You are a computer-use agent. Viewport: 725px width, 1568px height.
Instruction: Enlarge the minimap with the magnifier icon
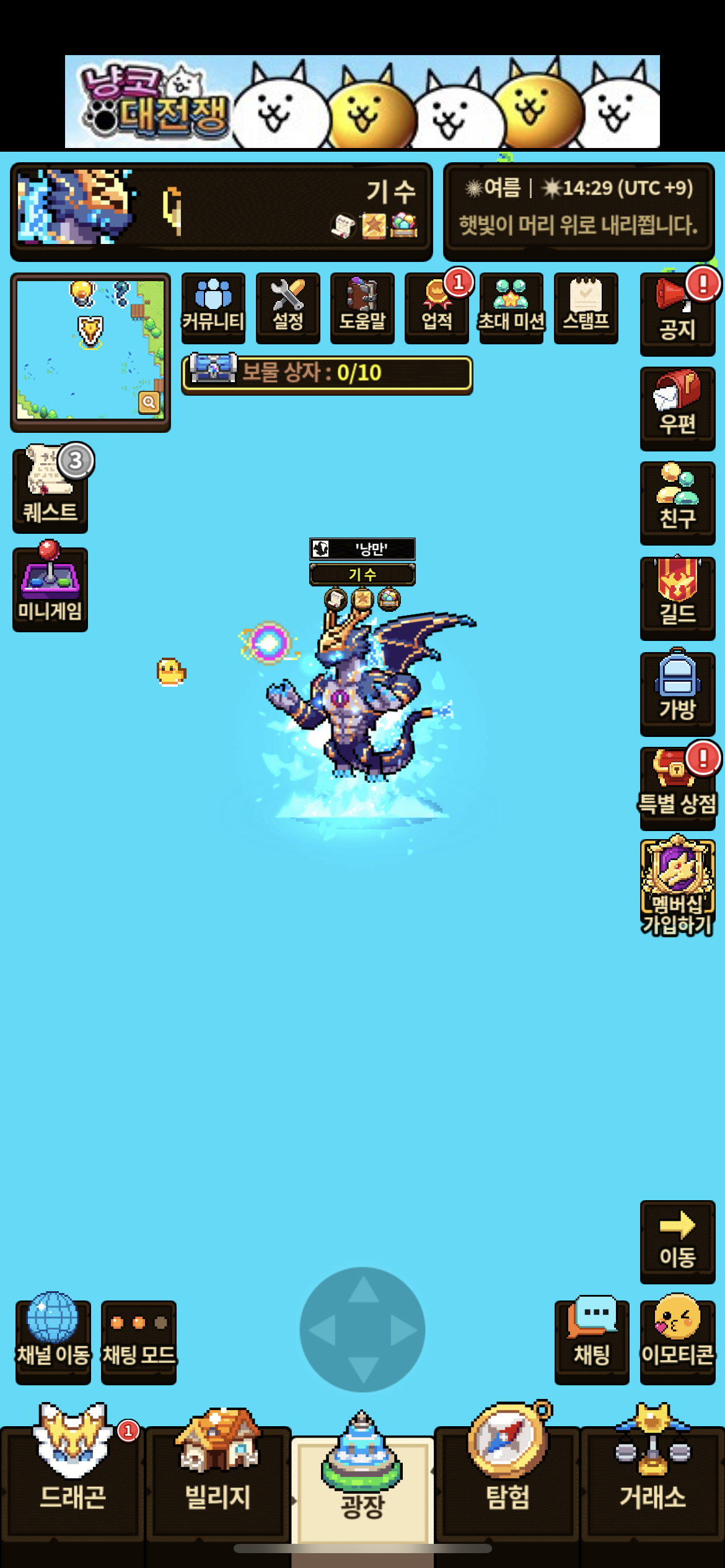click(149, 403)
